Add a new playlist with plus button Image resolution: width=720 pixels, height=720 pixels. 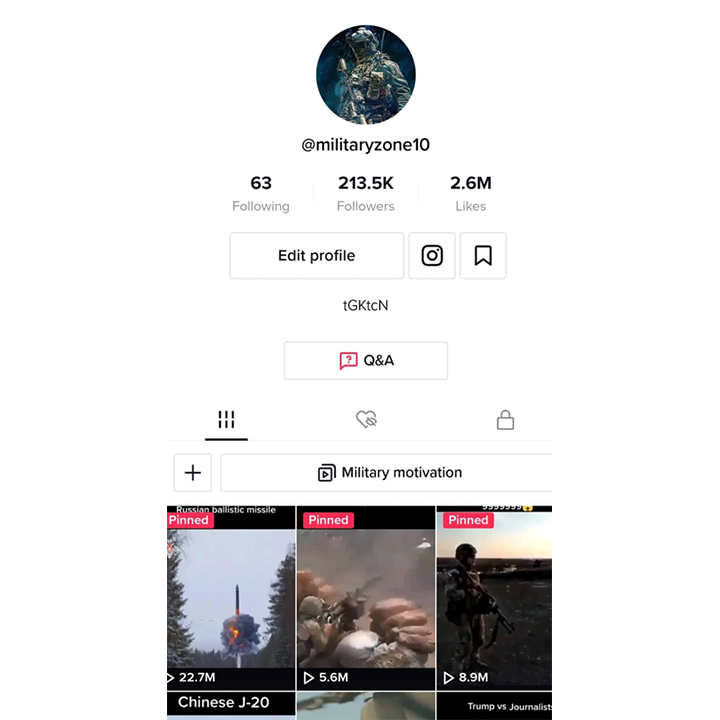[x=193, y=473]
